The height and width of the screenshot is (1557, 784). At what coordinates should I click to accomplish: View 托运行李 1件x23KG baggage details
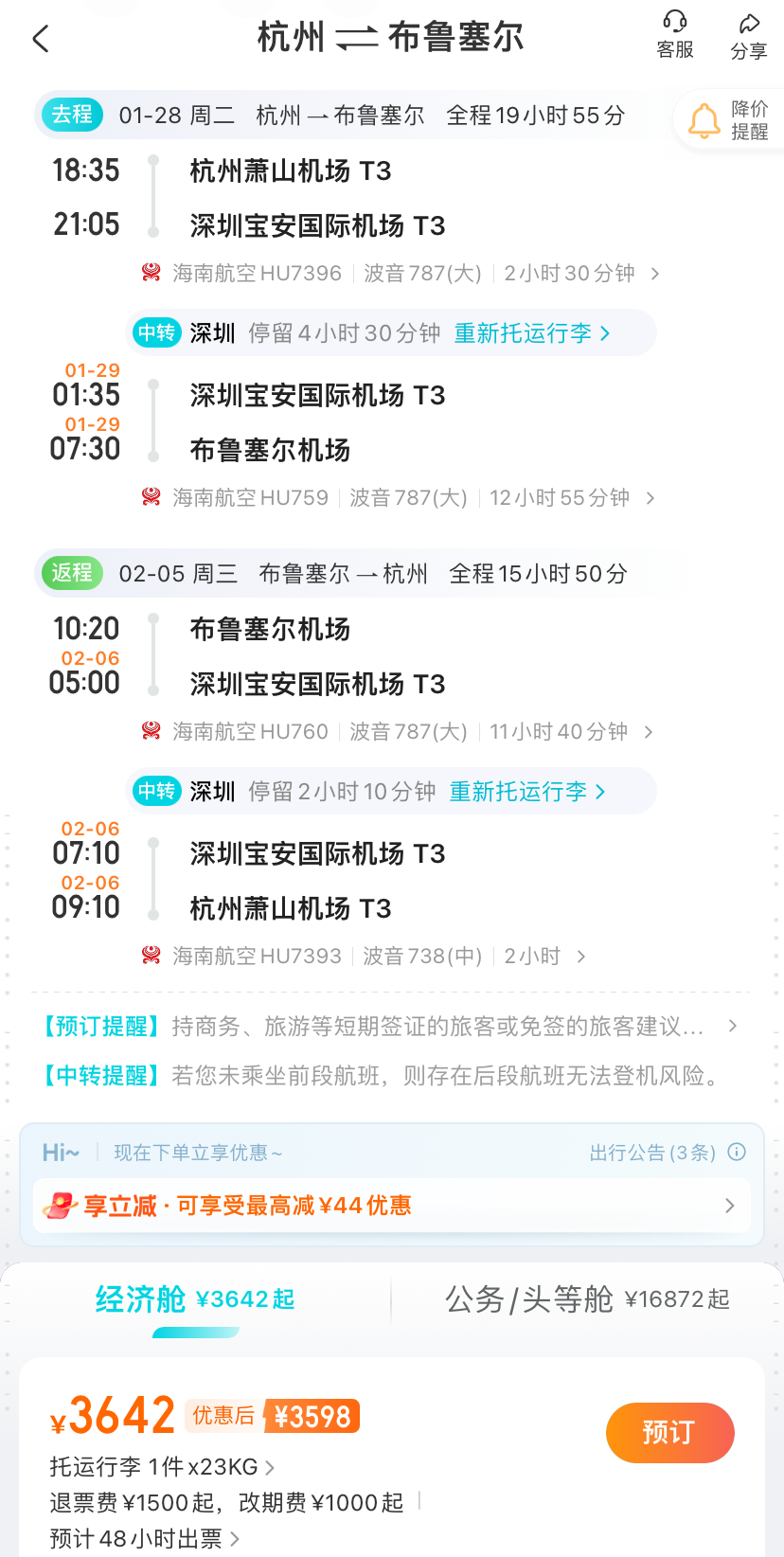point(162,1467)
